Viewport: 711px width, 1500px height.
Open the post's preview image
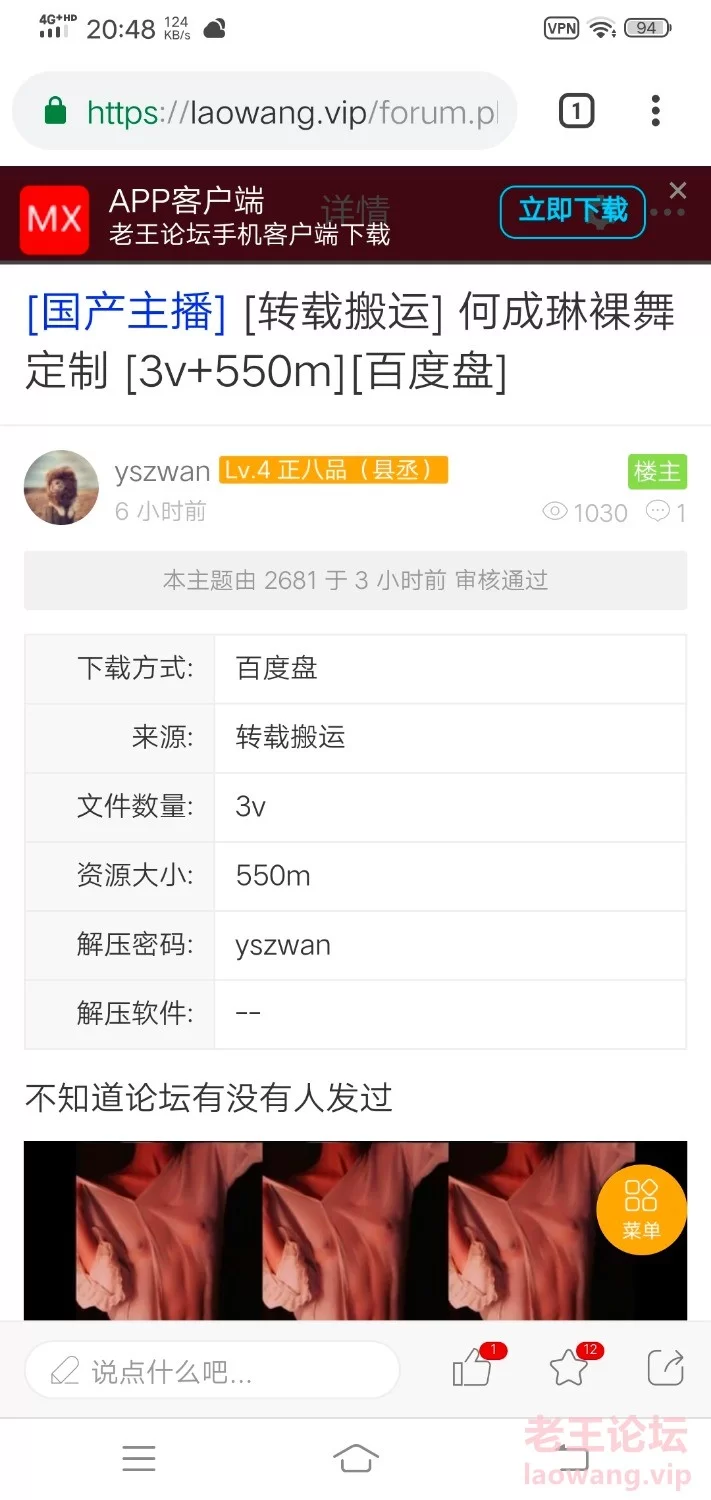click(x=355, y=1231)
